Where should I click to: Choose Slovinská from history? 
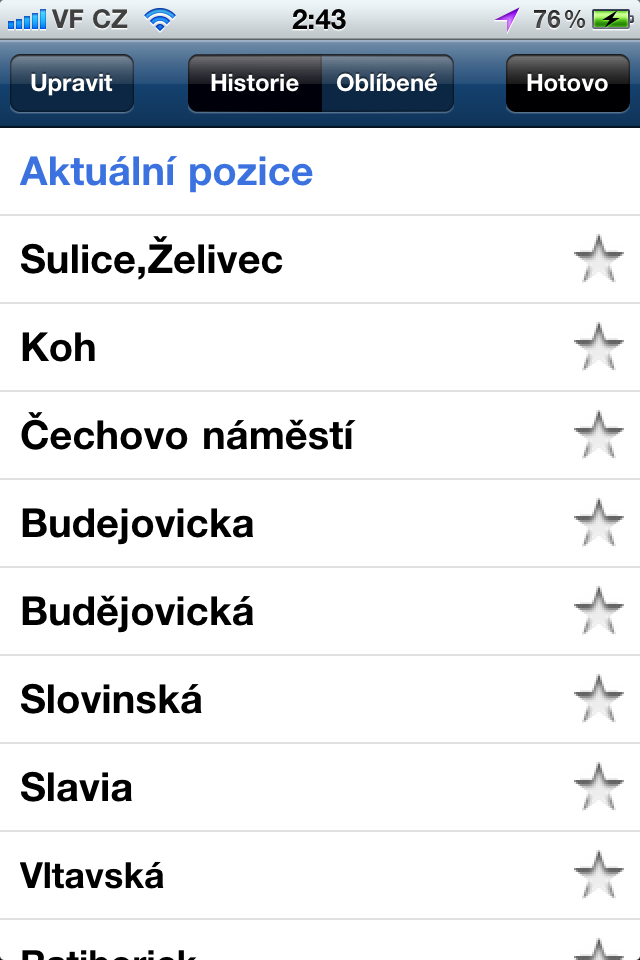click(111, 700)
